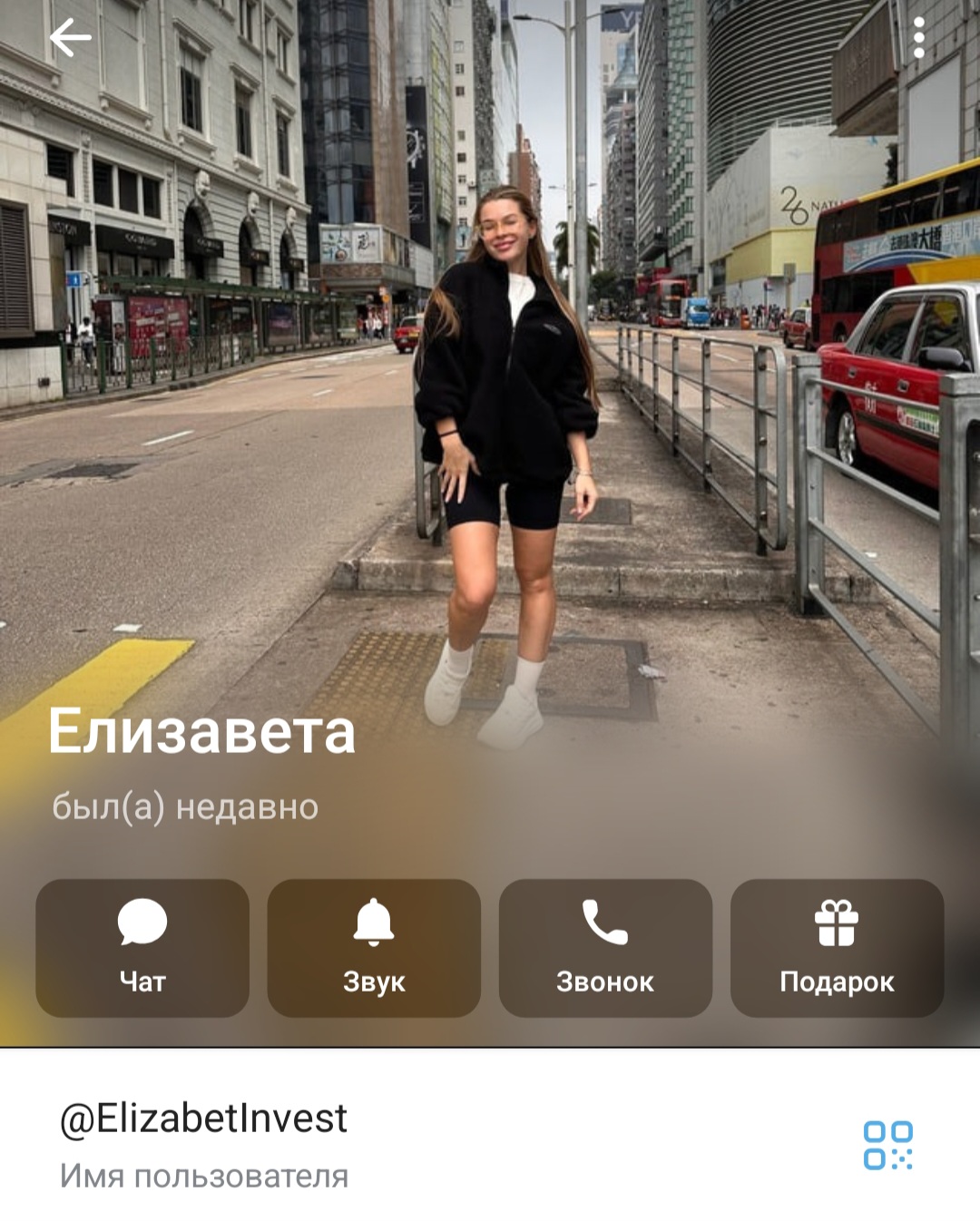Show the QR code for this profile
This screenshot has height=1221, width=980.
887,1145
